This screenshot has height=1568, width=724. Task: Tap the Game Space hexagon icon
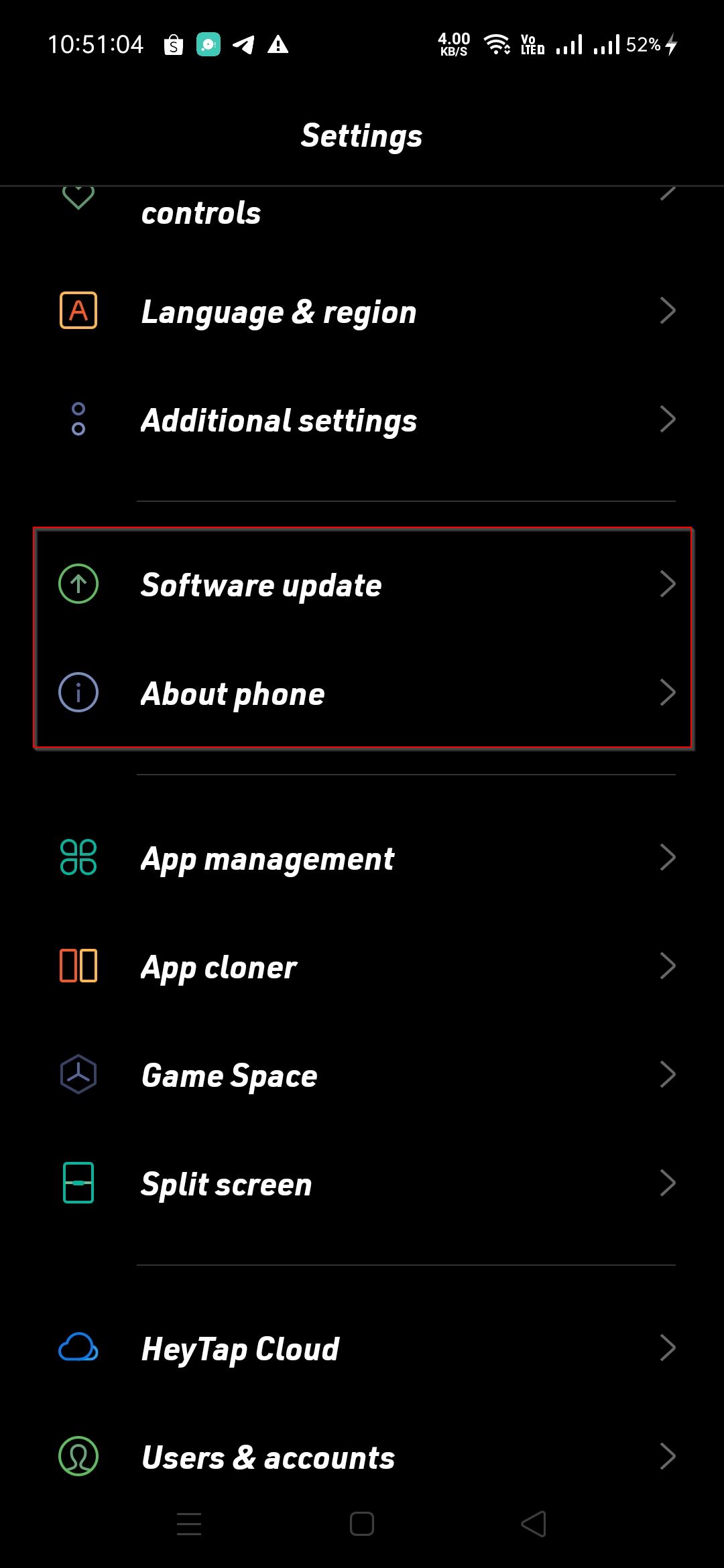(78, 1075)
